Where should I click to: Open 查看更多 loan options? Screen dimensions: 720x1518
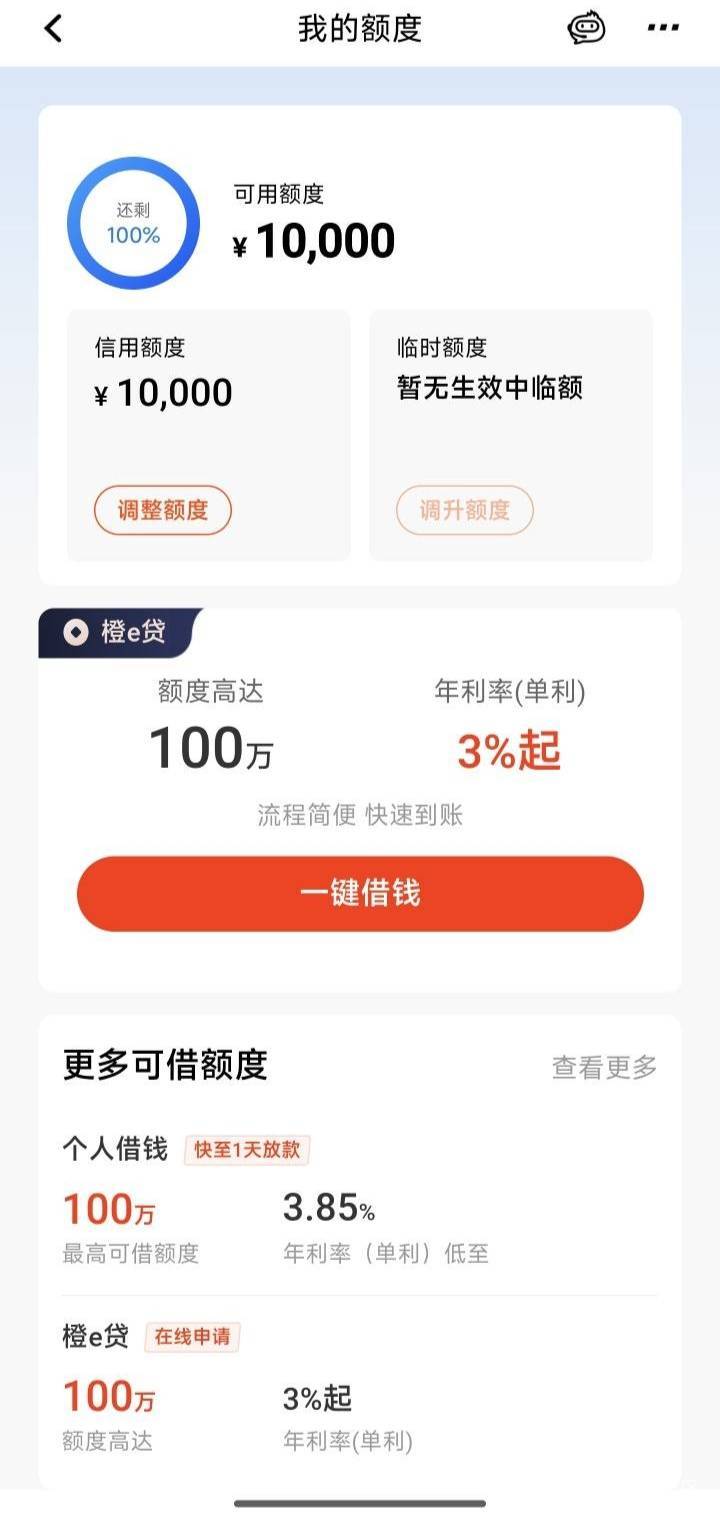[604, 1067]
